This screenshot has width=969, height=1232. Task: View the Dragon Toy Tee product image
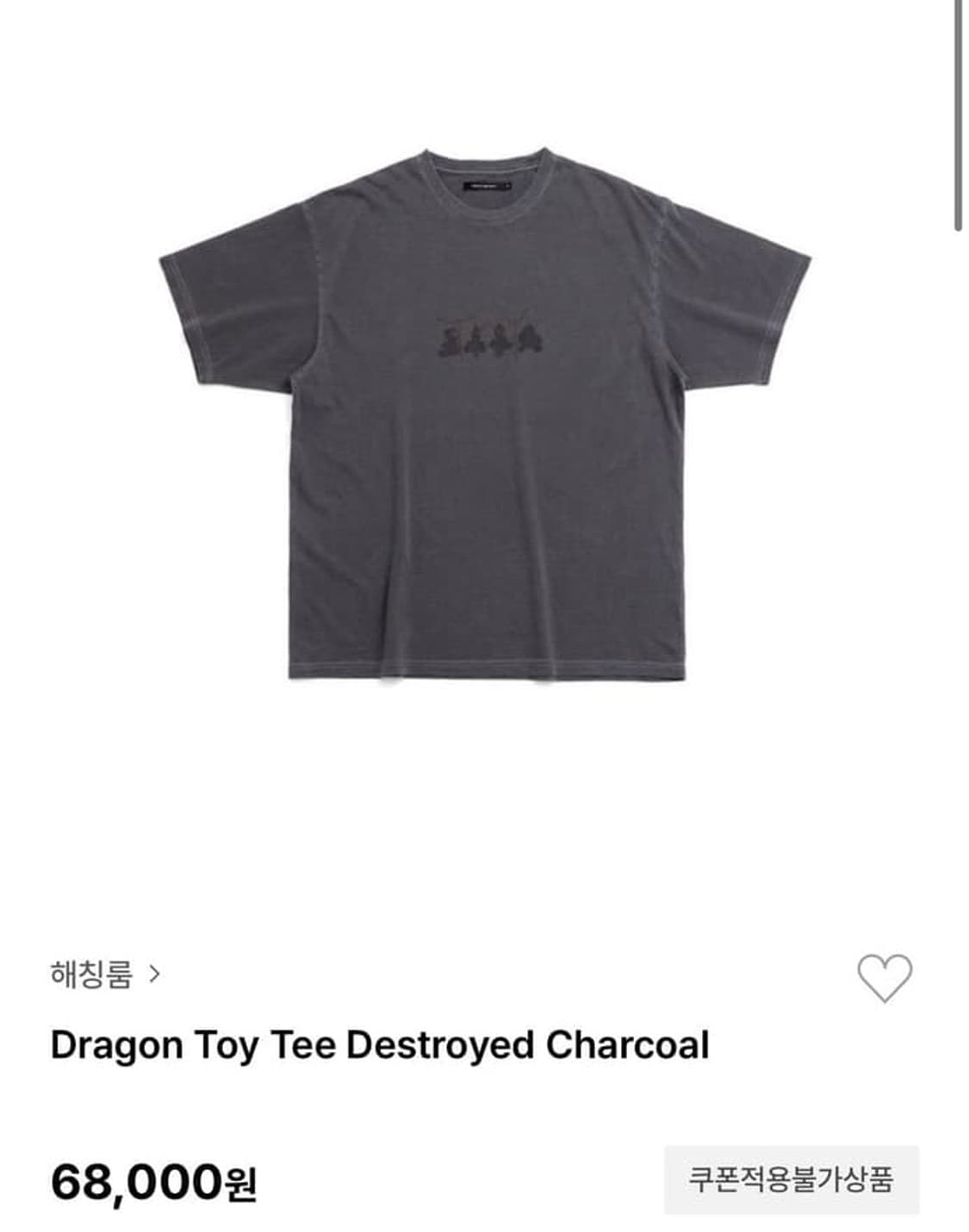tap(485, 414)
